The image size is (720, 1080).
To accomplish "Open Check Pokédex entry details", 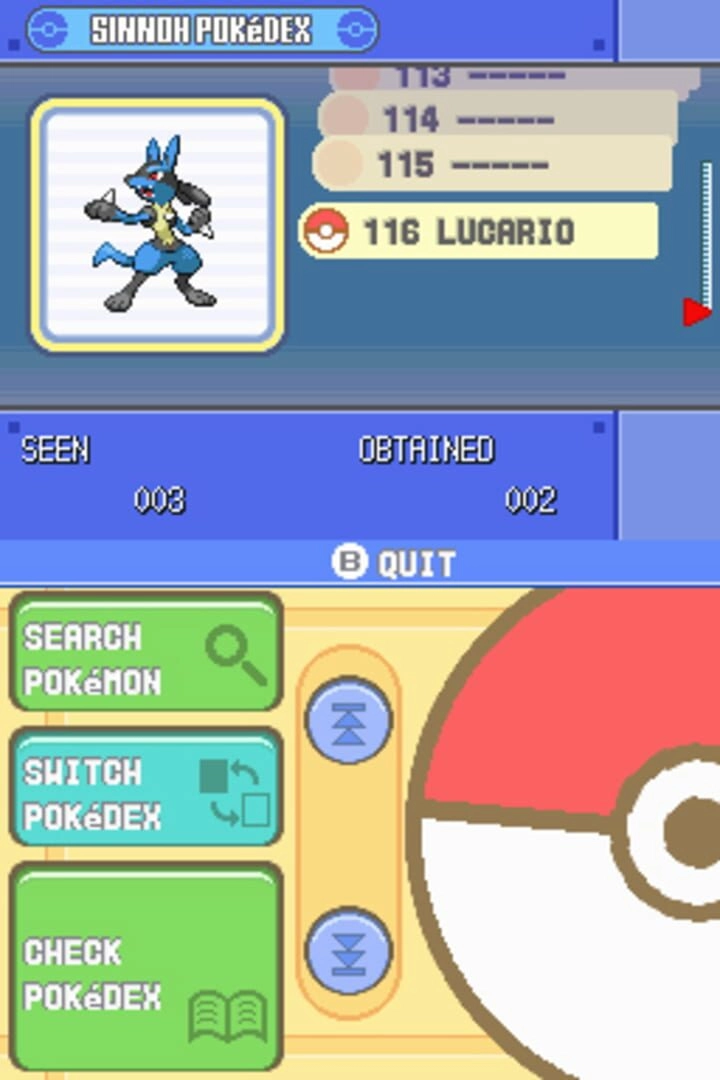I will (146, 966).
